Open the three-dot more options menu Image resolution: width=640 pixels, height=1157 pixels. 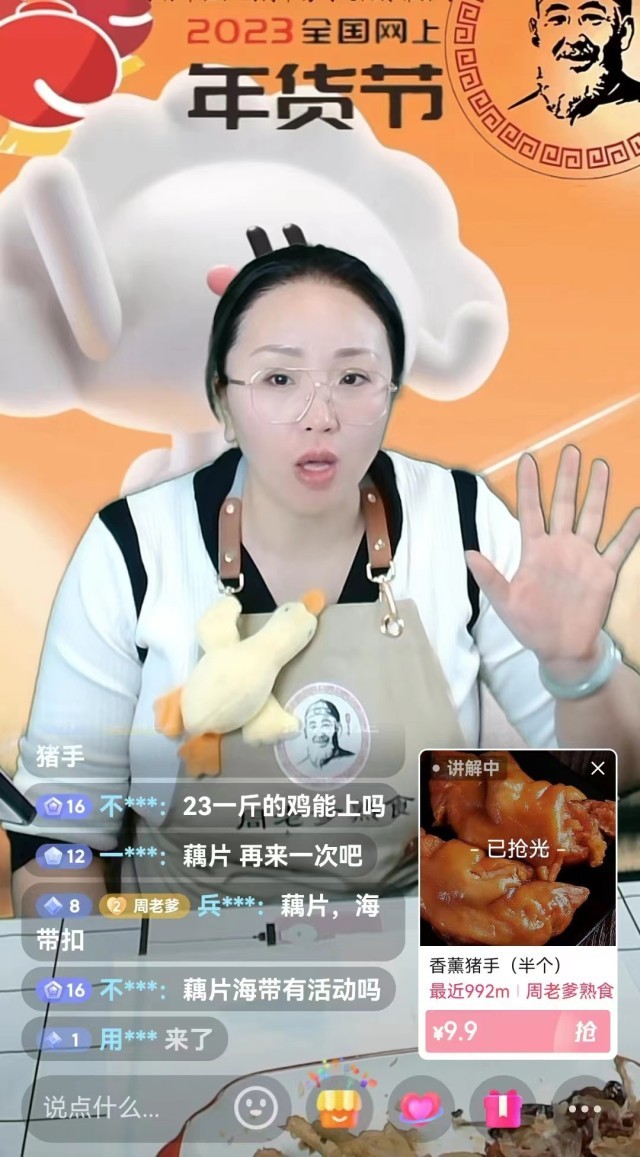point(584,1107)
